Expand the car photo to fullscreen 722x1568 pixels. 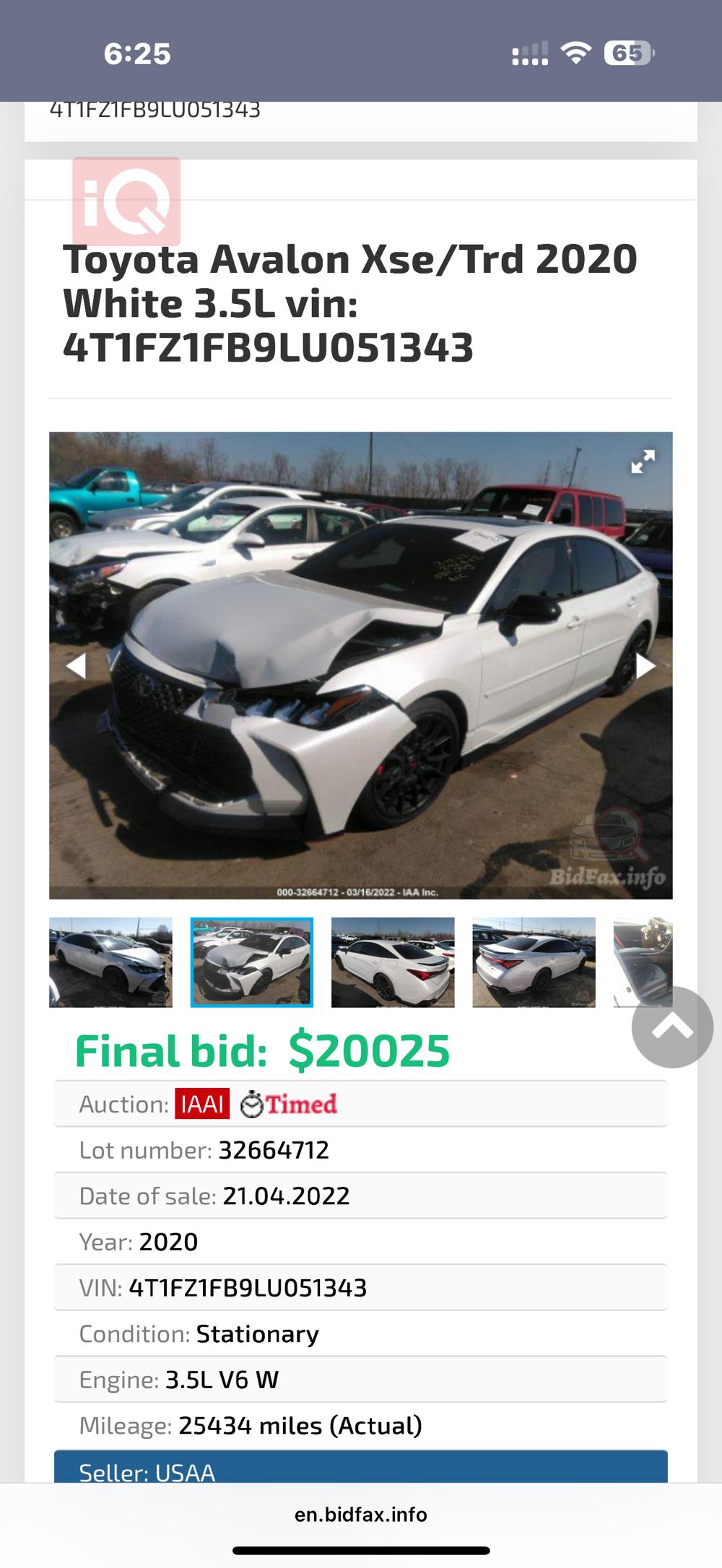[643, 461]
